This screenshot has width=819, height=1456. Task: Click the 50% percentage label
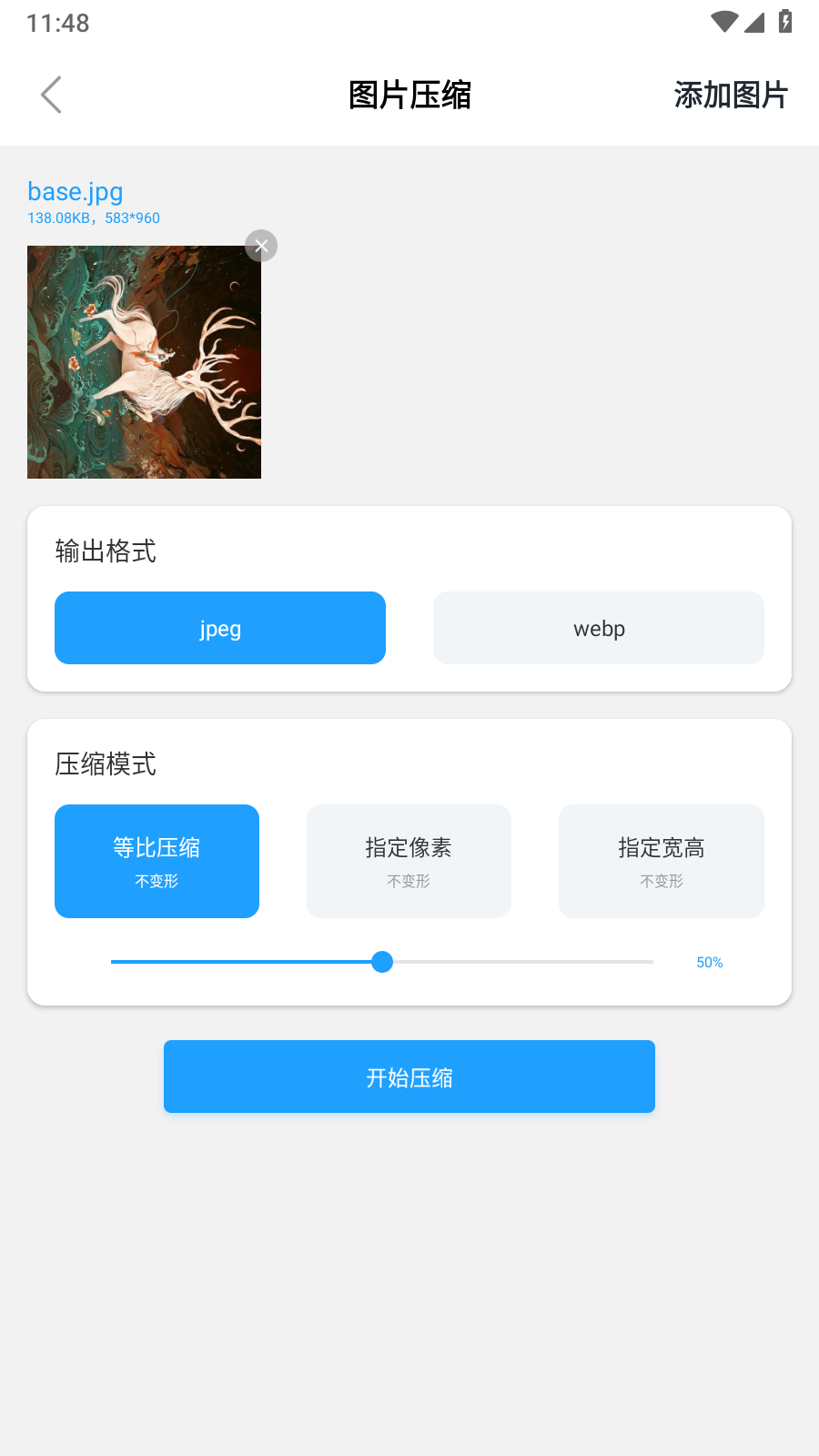click(x=709, y=962)
